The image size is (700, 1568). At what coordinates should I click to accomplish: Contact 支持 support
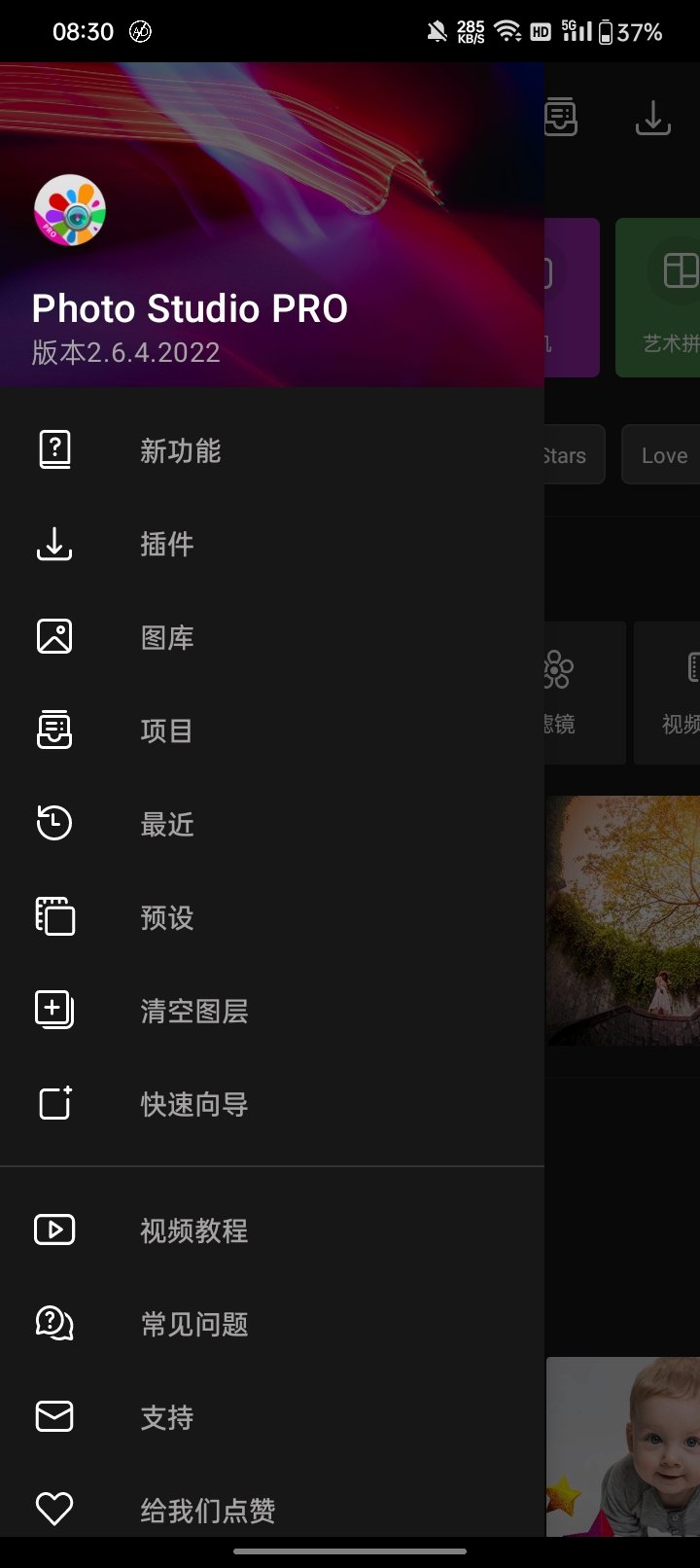(x=167, y=1417)
